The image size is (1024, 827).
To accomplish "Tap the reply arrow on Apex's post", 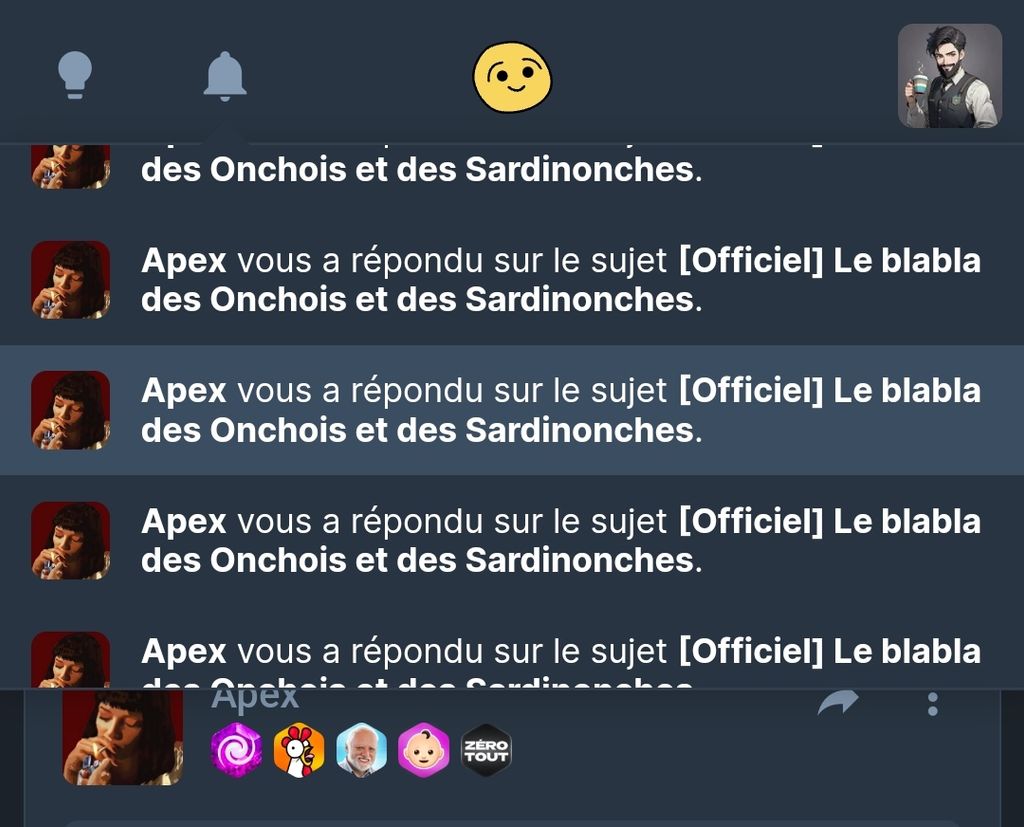I will 838,705.
